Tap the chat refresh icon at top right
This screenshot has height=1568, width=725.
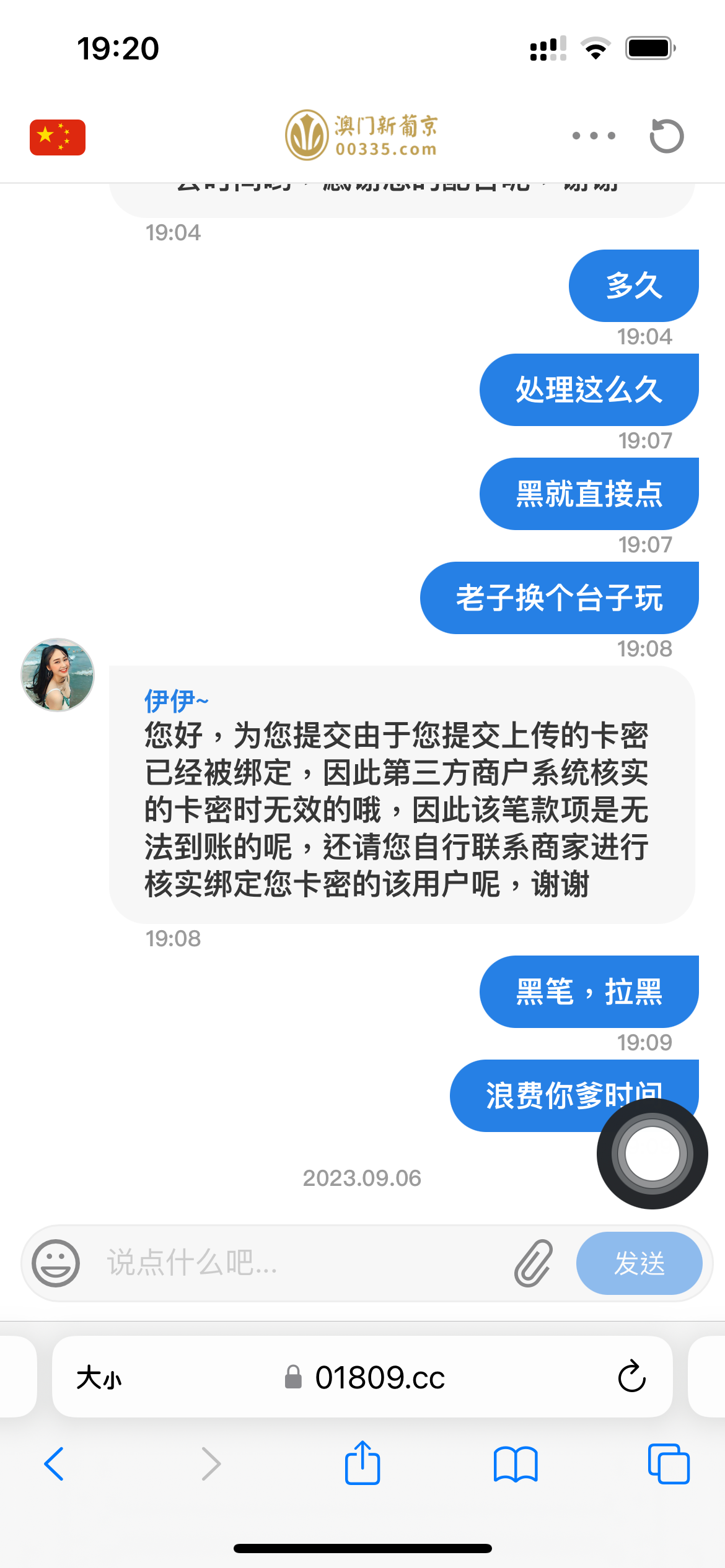pyautogui.click(x=667, y=135)
